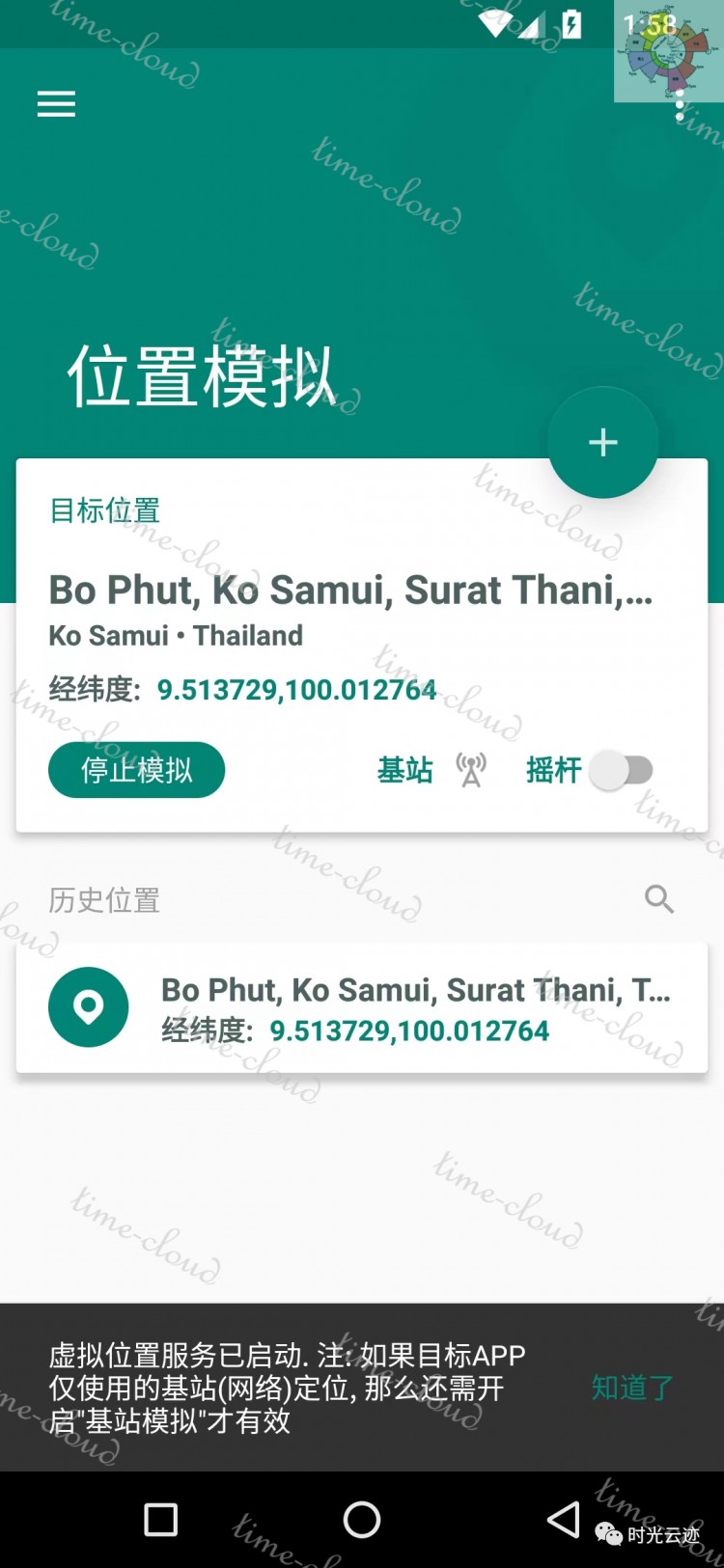Open recent apps with the square button
The width and height of the screenshot is (724, 1568).
[x=159, y=1518]
